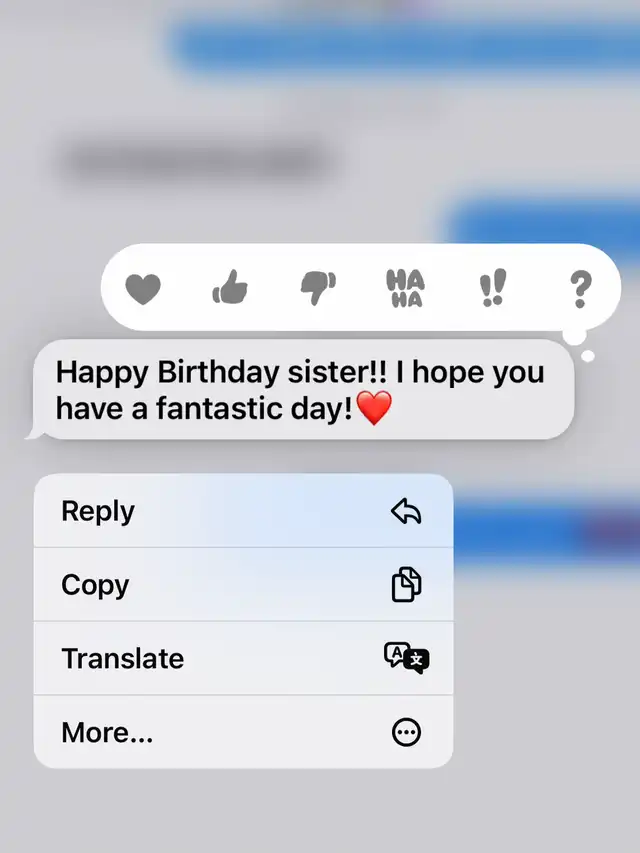Screen dimensions: 640x853
Task: React with HA HA tapback
Action: (x=405, y=289)
